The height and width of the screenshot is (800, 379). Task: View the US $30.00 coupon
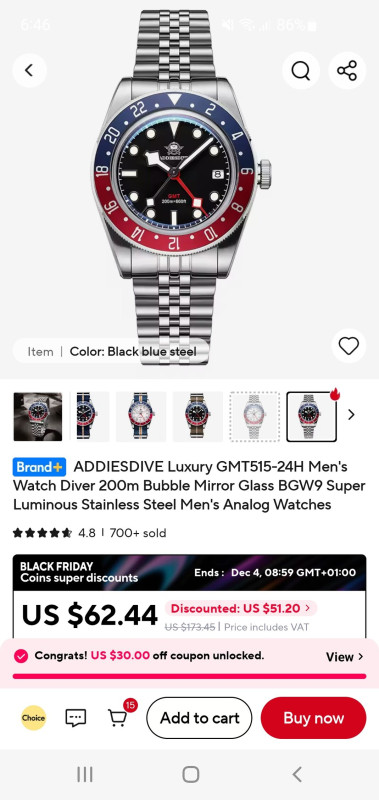(x=345, y=657)
